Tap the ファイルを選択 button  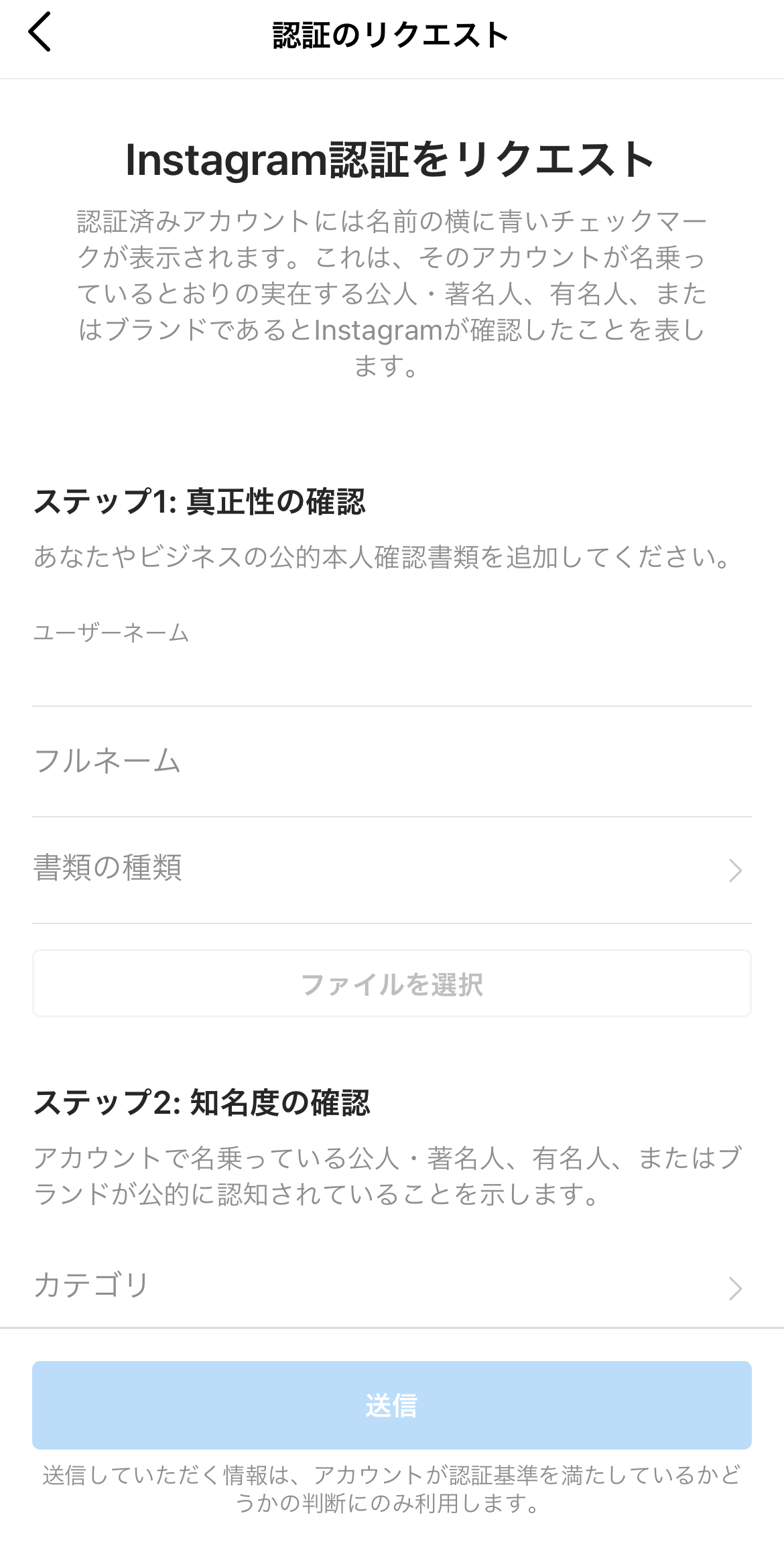pyautogui.click(x=392, y=983)
